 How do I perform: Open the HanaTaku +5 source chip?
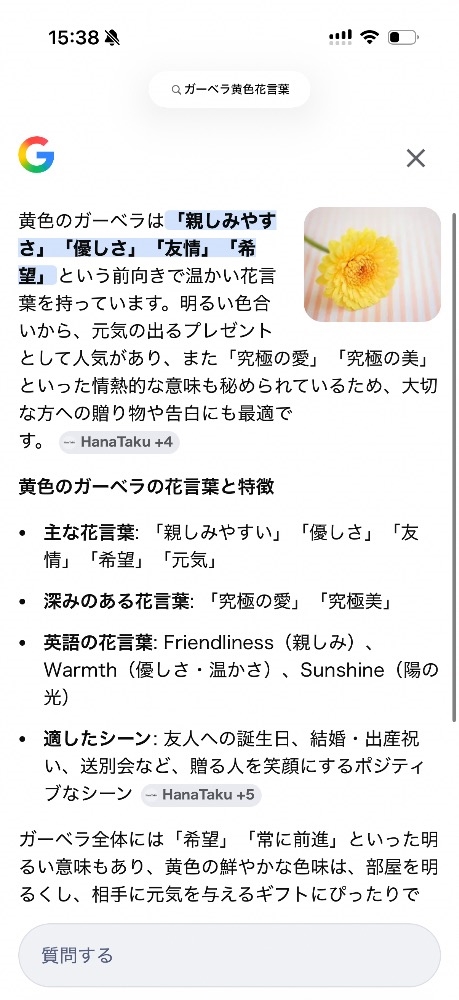201,795
